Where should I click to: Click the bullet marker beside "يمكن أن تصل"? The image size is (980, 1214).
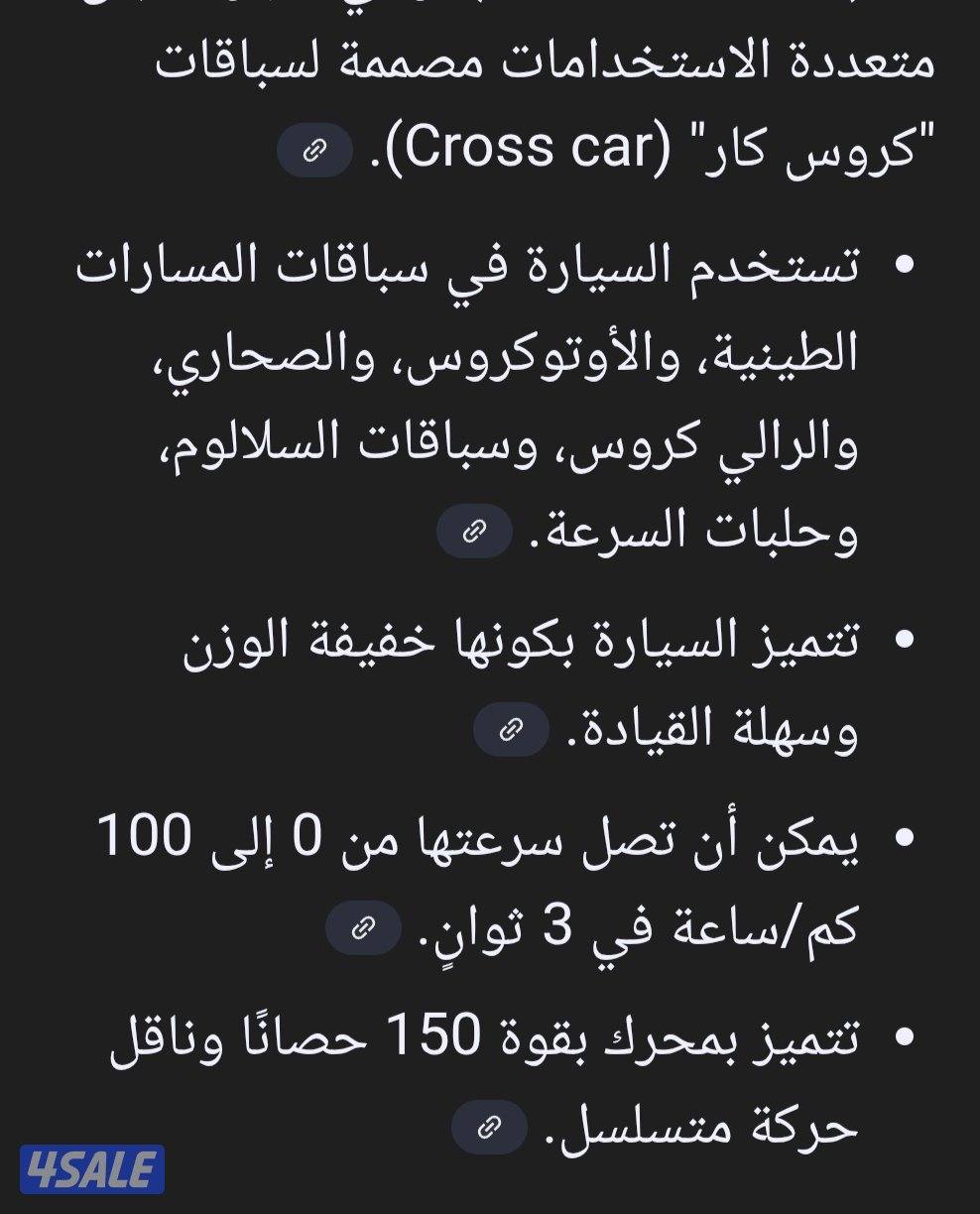tap(906, 837)
